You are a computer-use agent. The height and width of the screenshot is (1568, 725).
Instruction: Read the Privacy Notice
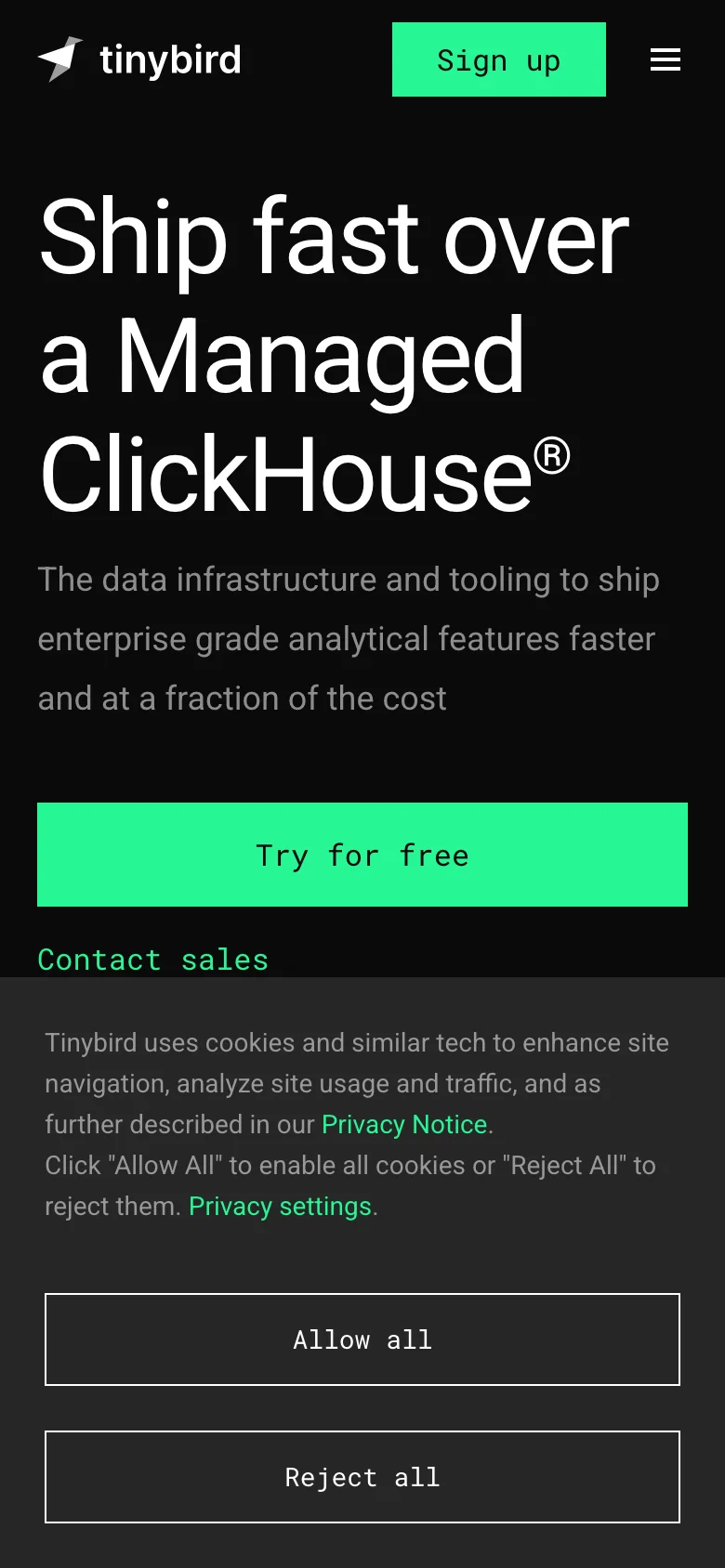click(x=404, y=1124)
